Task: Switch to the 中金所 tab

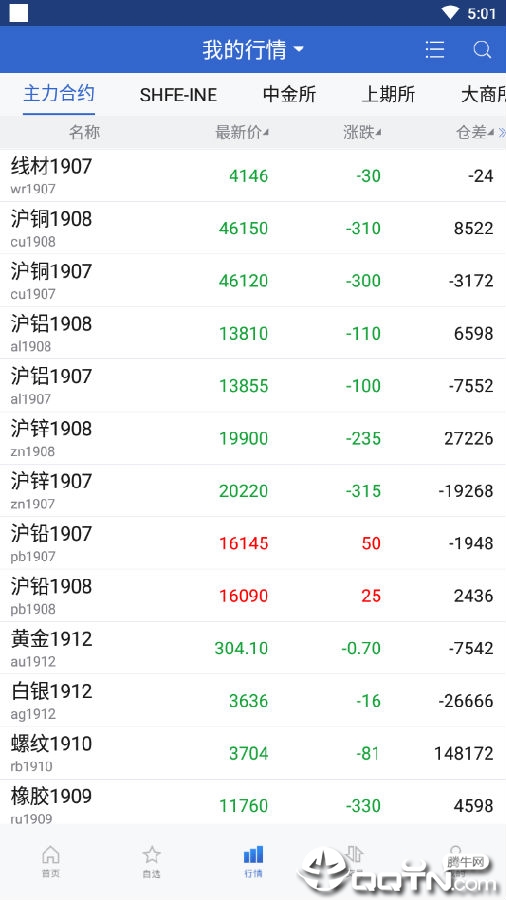Action: coord(290,94)
